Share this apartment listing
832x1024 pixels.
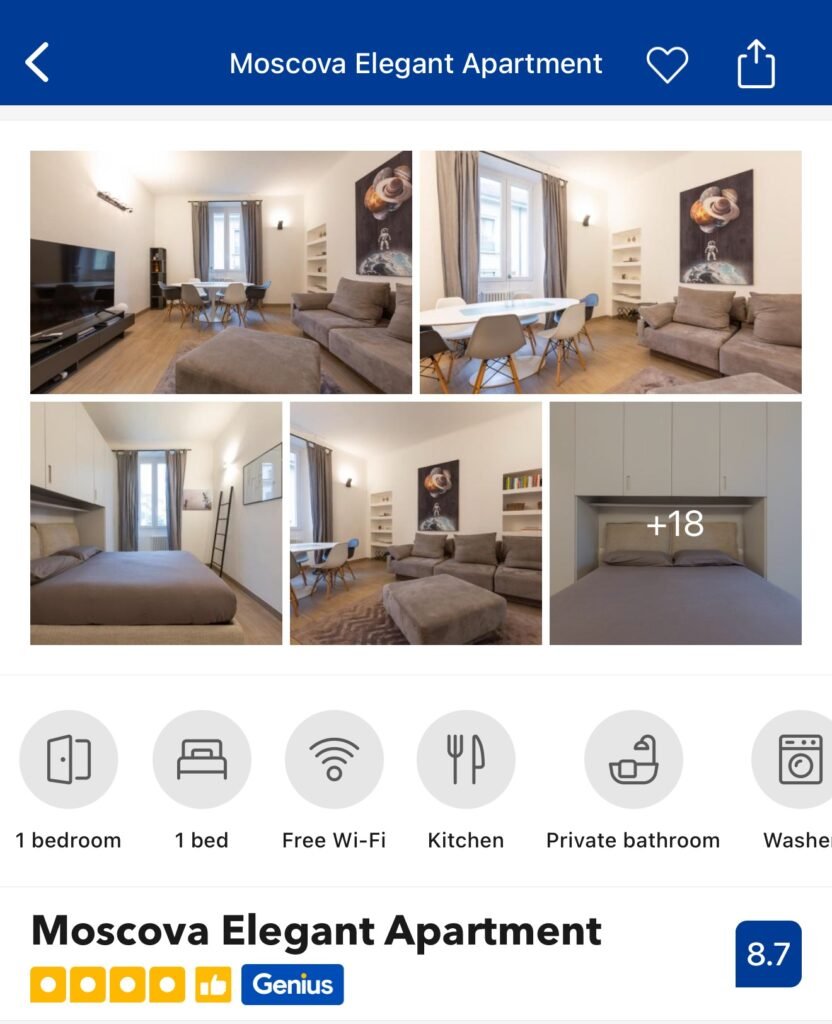[756, 64]
